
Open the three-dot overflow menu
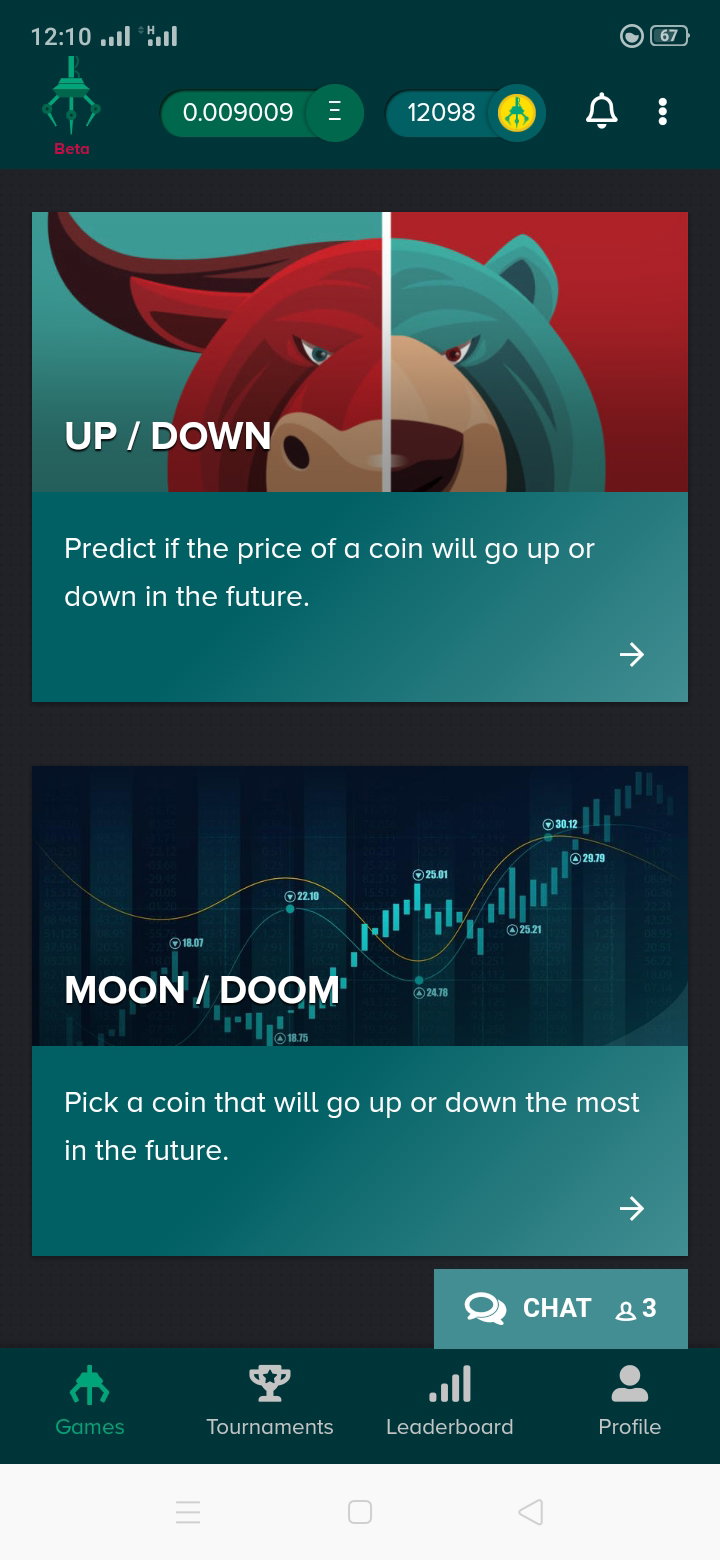pos(662,112)
